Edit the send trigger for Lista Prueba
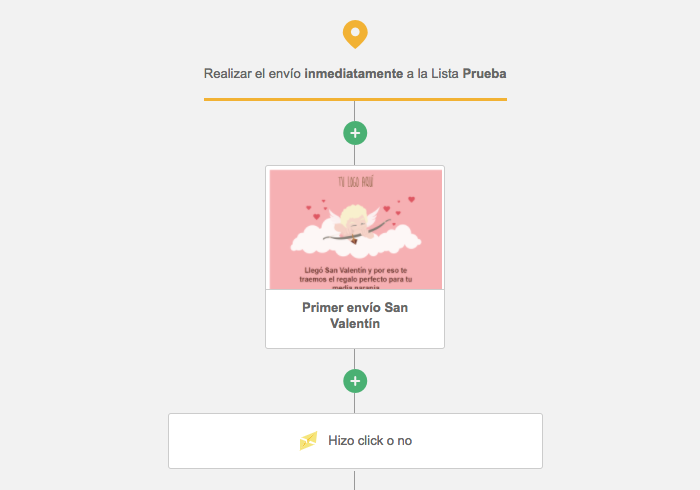The width and height of the screenshot is (700, 490). 355,73
